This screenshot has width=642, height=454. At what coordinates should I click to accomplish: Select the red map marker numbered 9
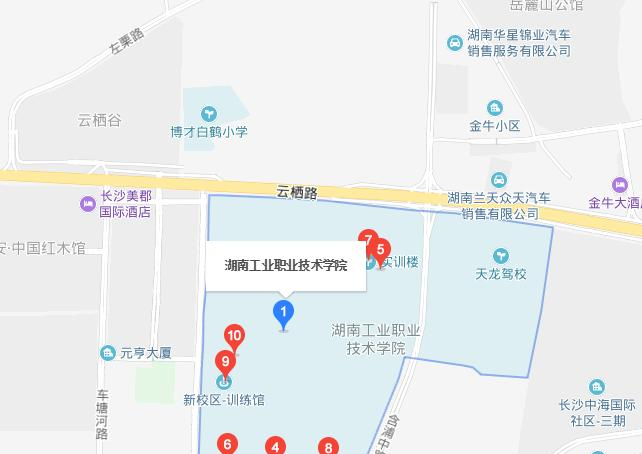click(x=225, y=362)
